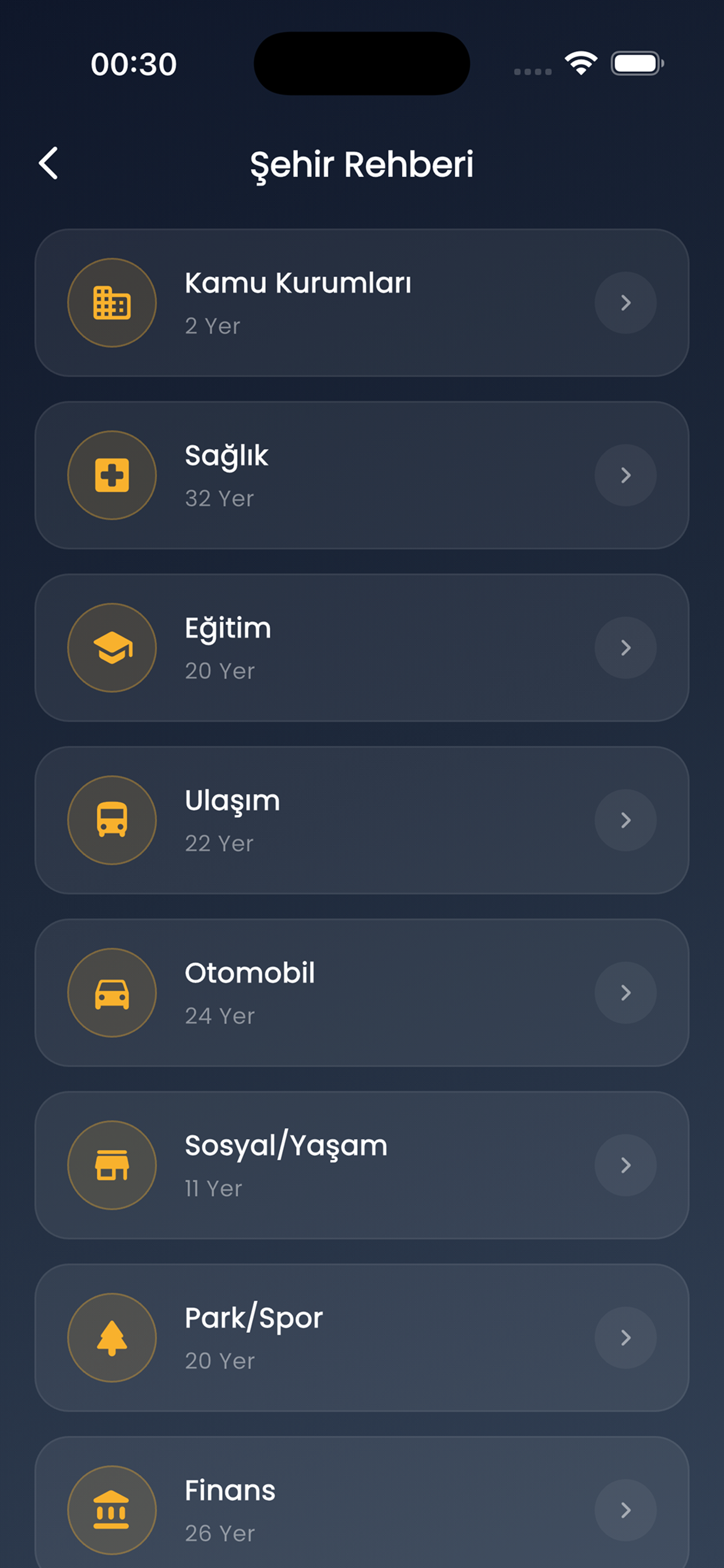View Ulaşım places
This screenshot has height=1568, width=724.
click(x=361, y=820)
